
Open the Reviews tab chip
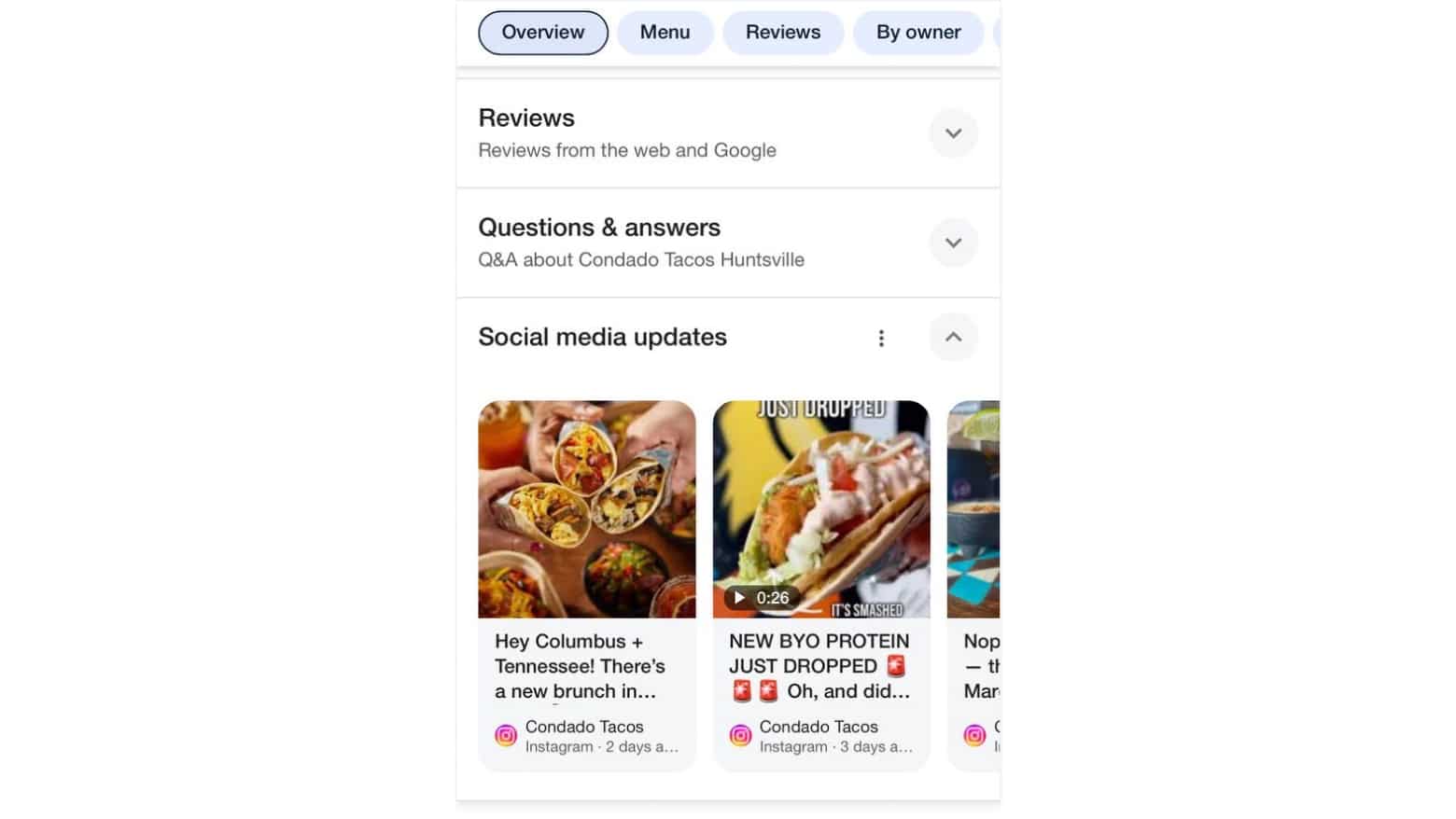tap(782, 33)
